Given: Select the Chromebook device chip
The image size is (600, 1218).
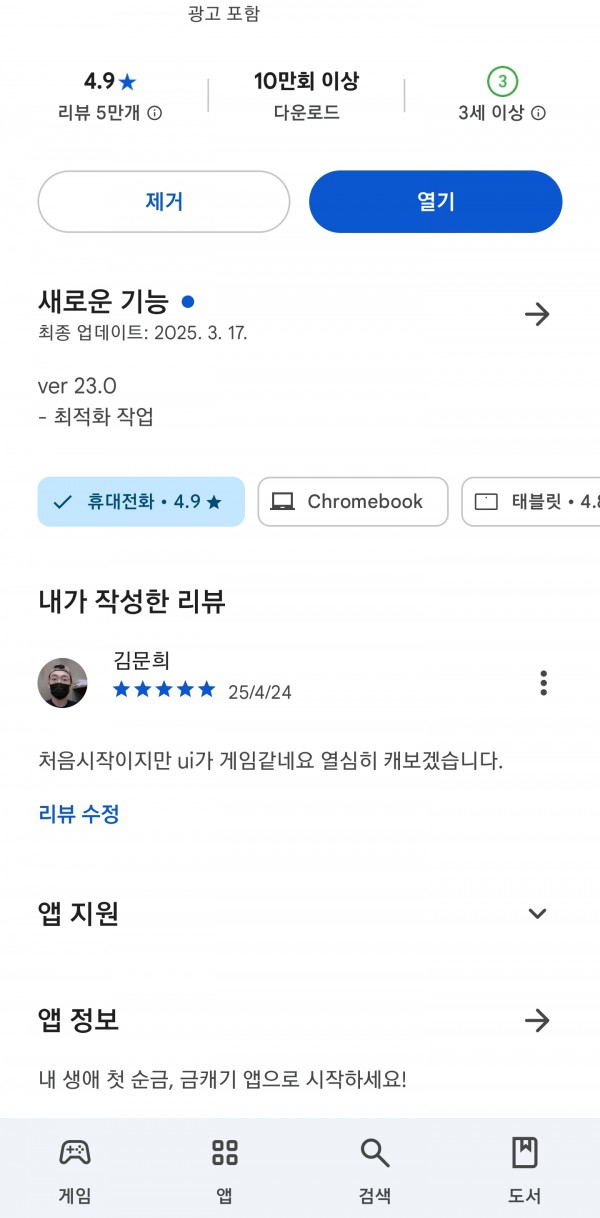Looking at the screenshot, I should coord(353,502).
